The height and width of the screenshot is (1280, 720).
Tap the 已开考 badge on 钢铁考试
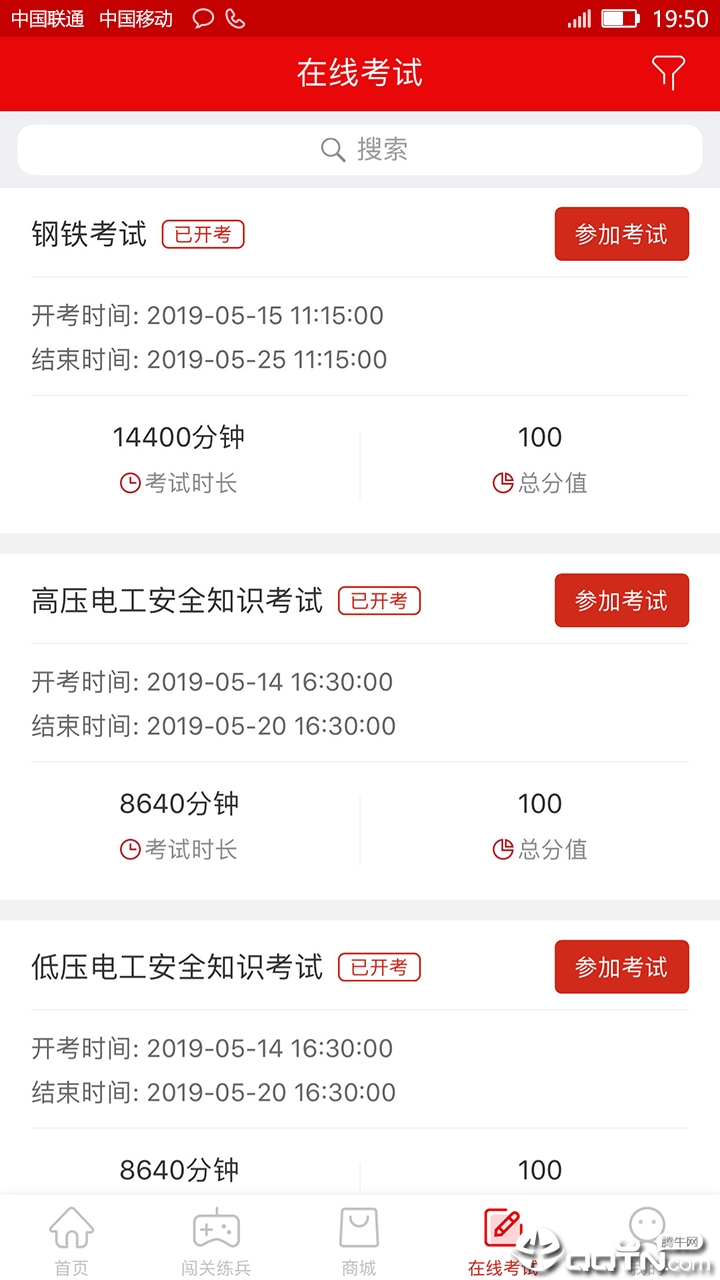click(x=203, y=234)
